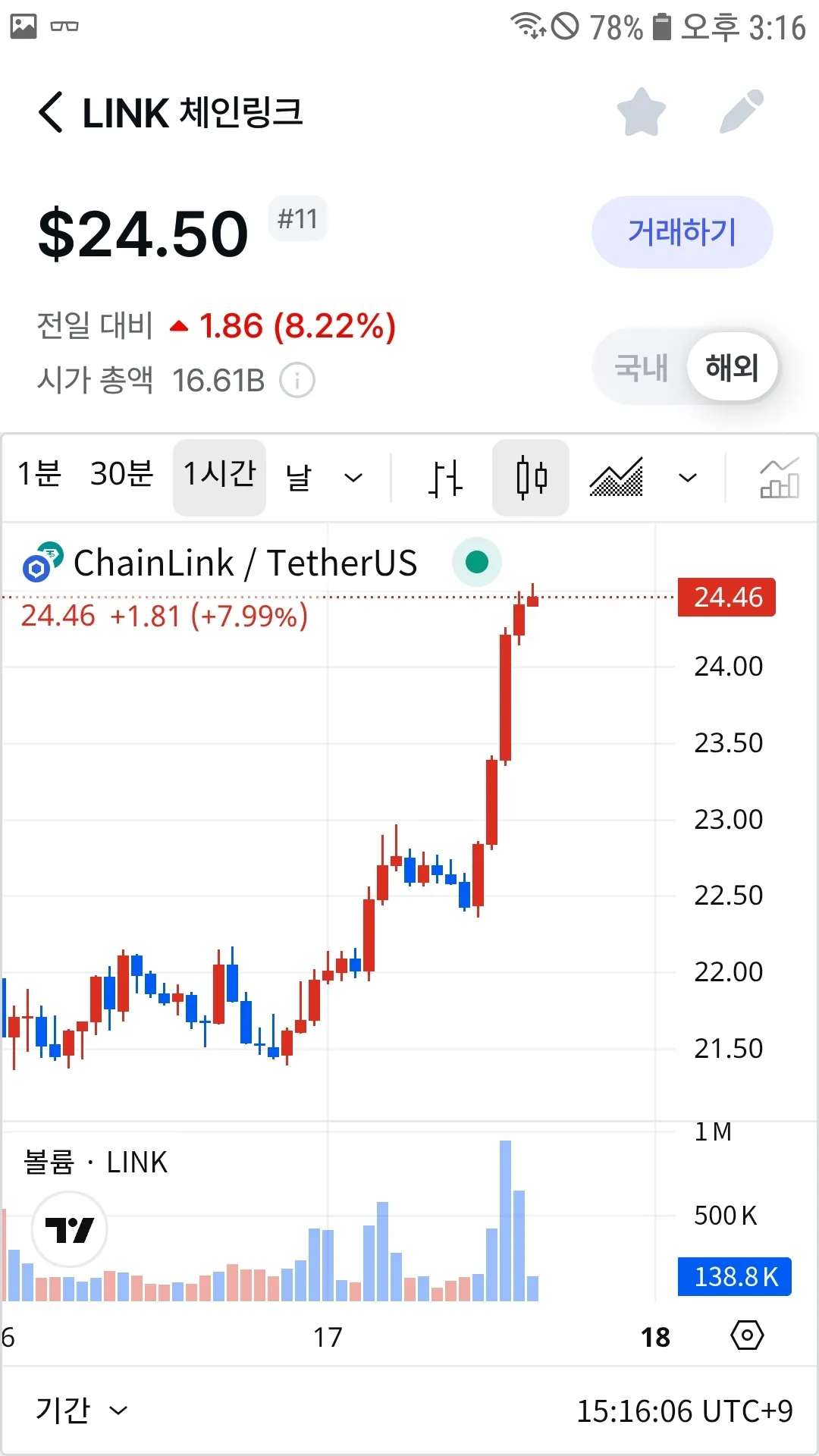This screenshot has height=1456, width=819.
Task: Open the chart indicators icon
Action: 780,478
